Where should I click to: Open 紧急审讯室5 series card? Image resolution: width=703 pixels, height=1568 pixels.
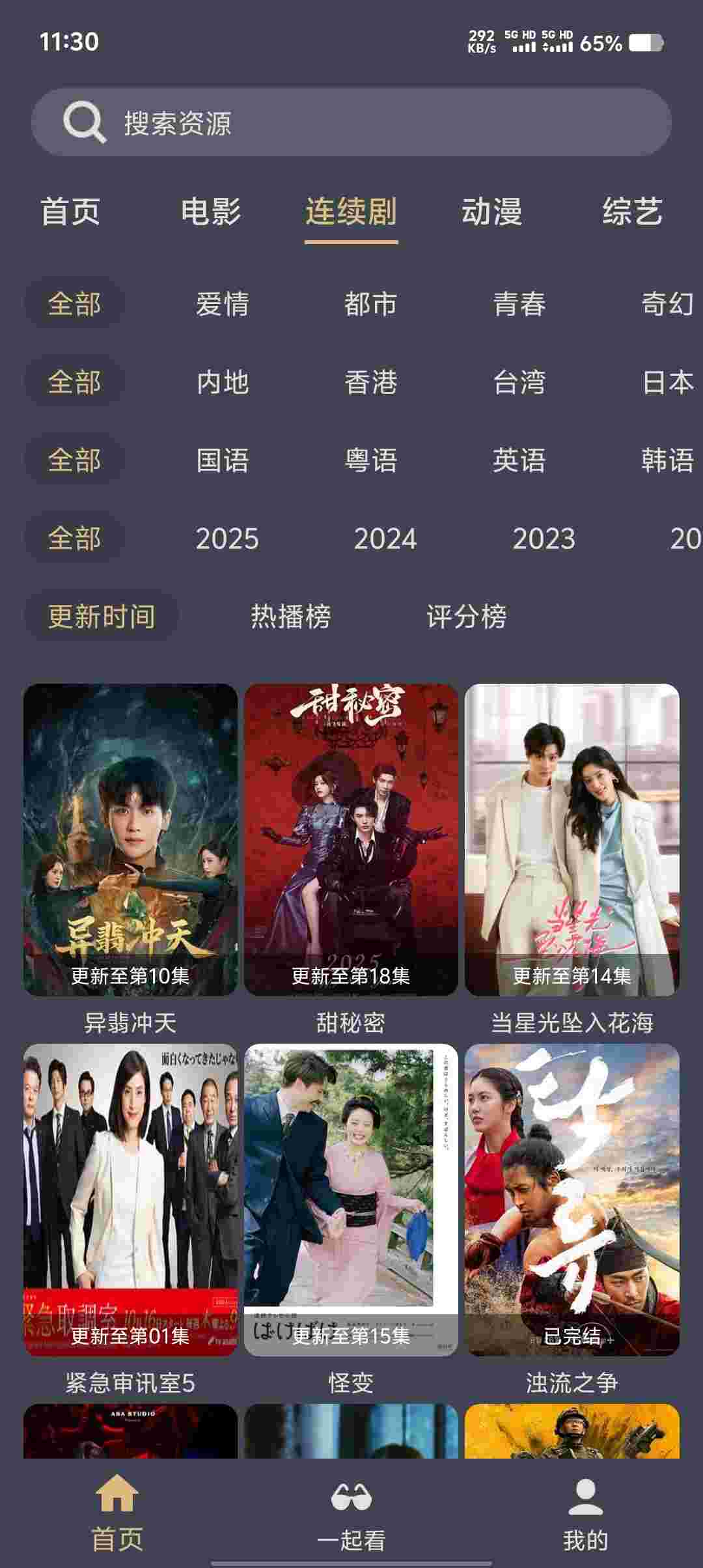click(130, 1199)
